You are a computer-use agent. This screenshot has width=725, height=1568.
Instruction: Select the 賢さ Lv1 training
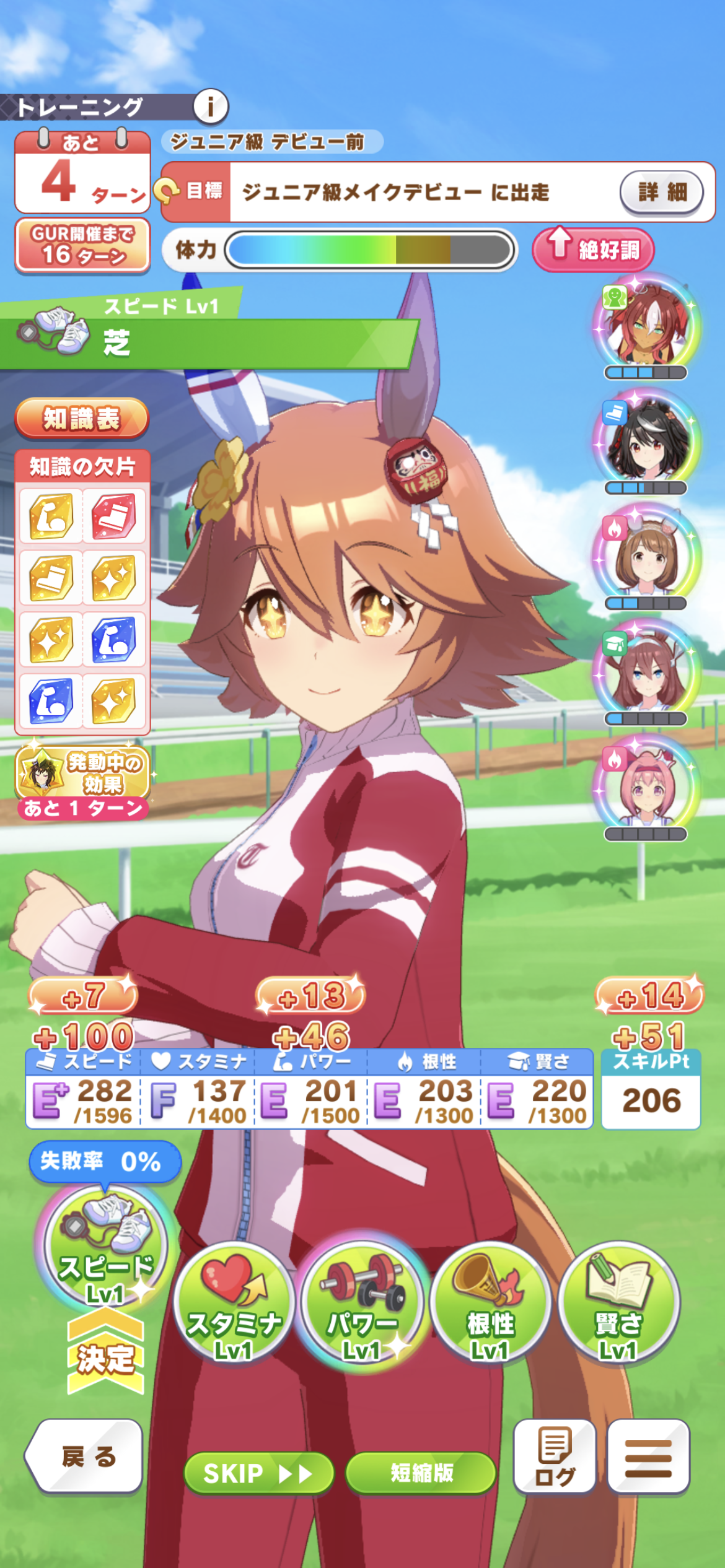[x=618, y=1303]
